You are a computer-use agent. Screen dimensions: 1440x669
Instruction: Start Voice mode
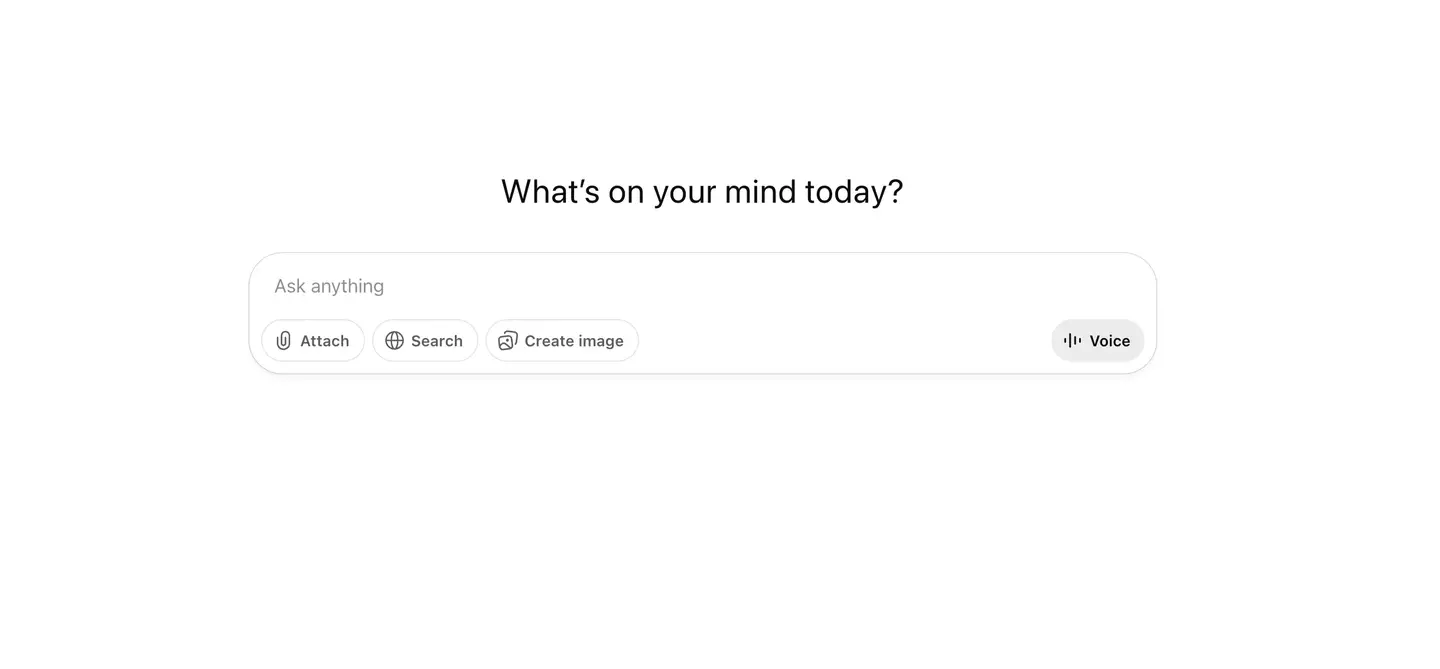(1097, 341)
